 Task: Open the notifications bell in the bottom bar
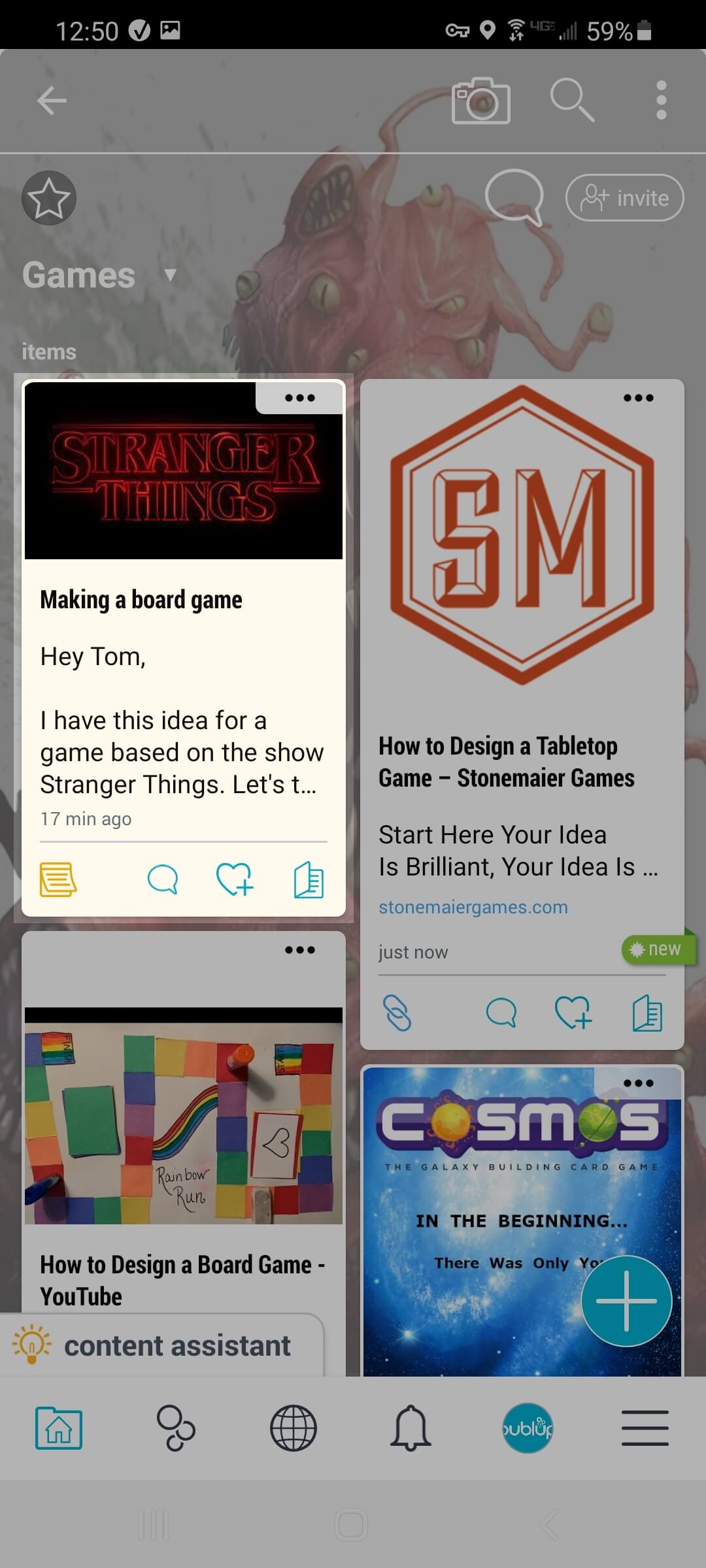(x=411, y=1428)
